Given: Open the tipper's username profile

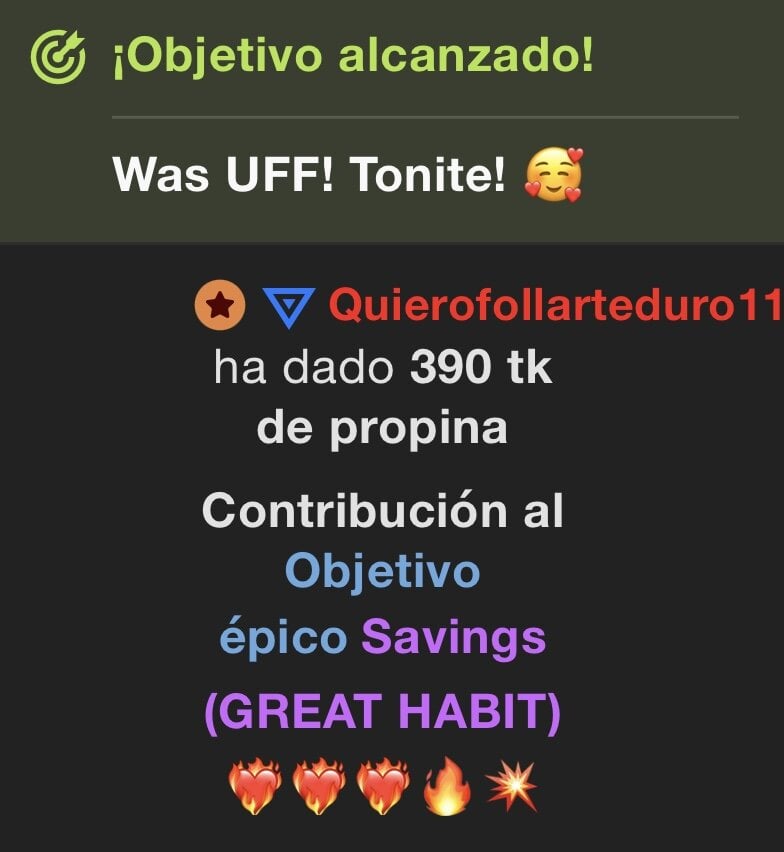Looking at the screenshot, I should tap(554, 307).
